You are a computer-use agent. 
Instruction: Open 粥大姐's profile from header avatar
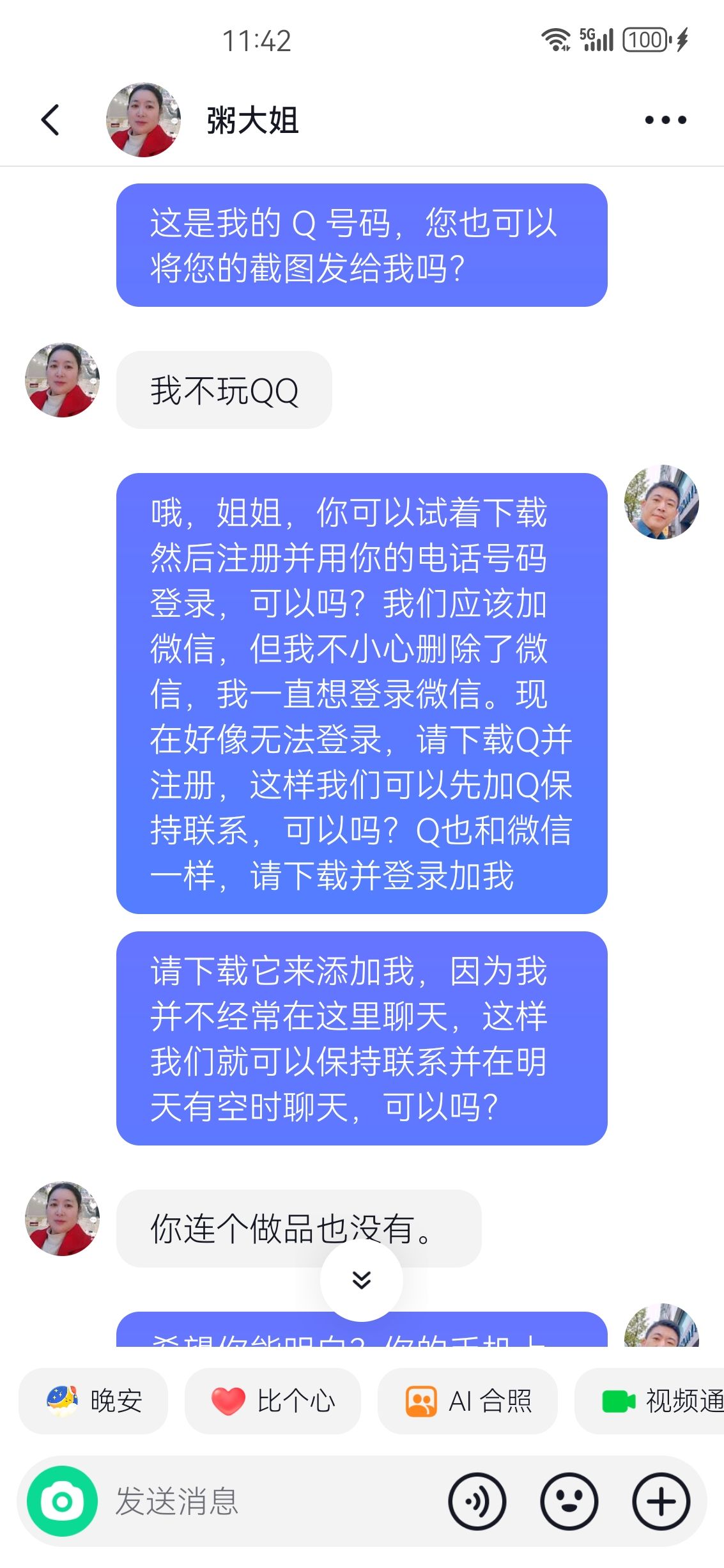tap(143, 120)
